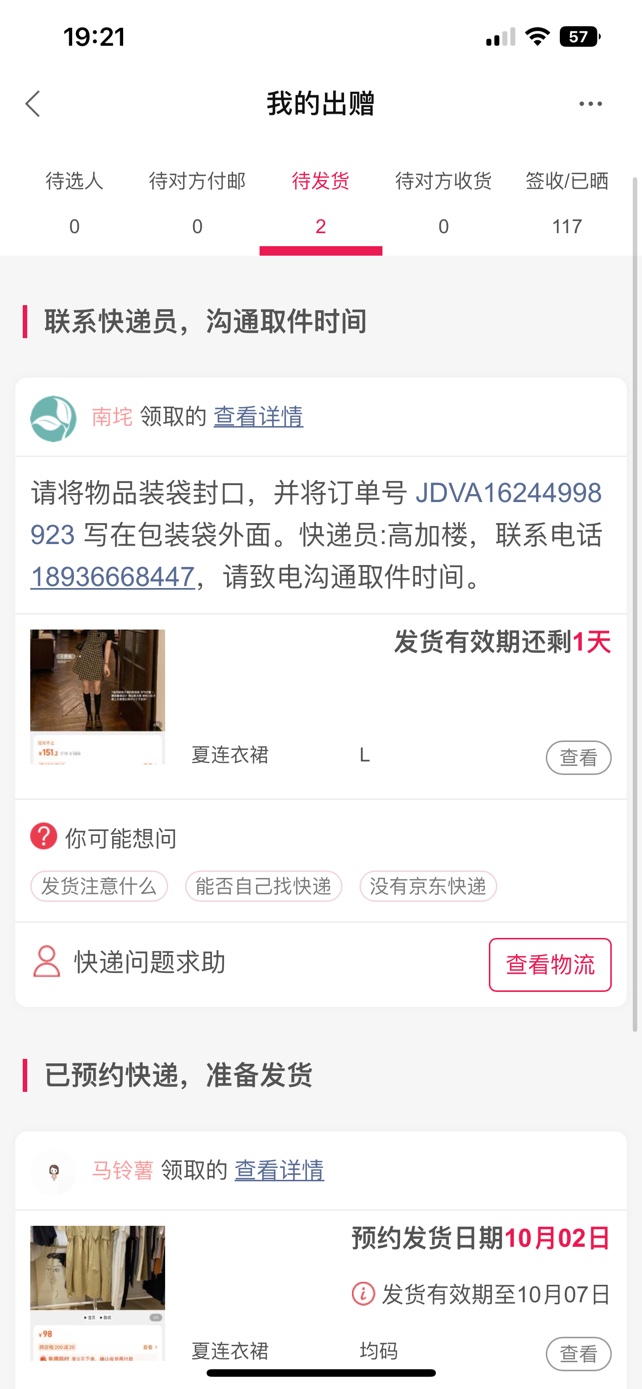The width and height of the screenshot is (642, 1389).
Task: Open 查看详情 for 南垞's claim
Action: coord(258,417)
